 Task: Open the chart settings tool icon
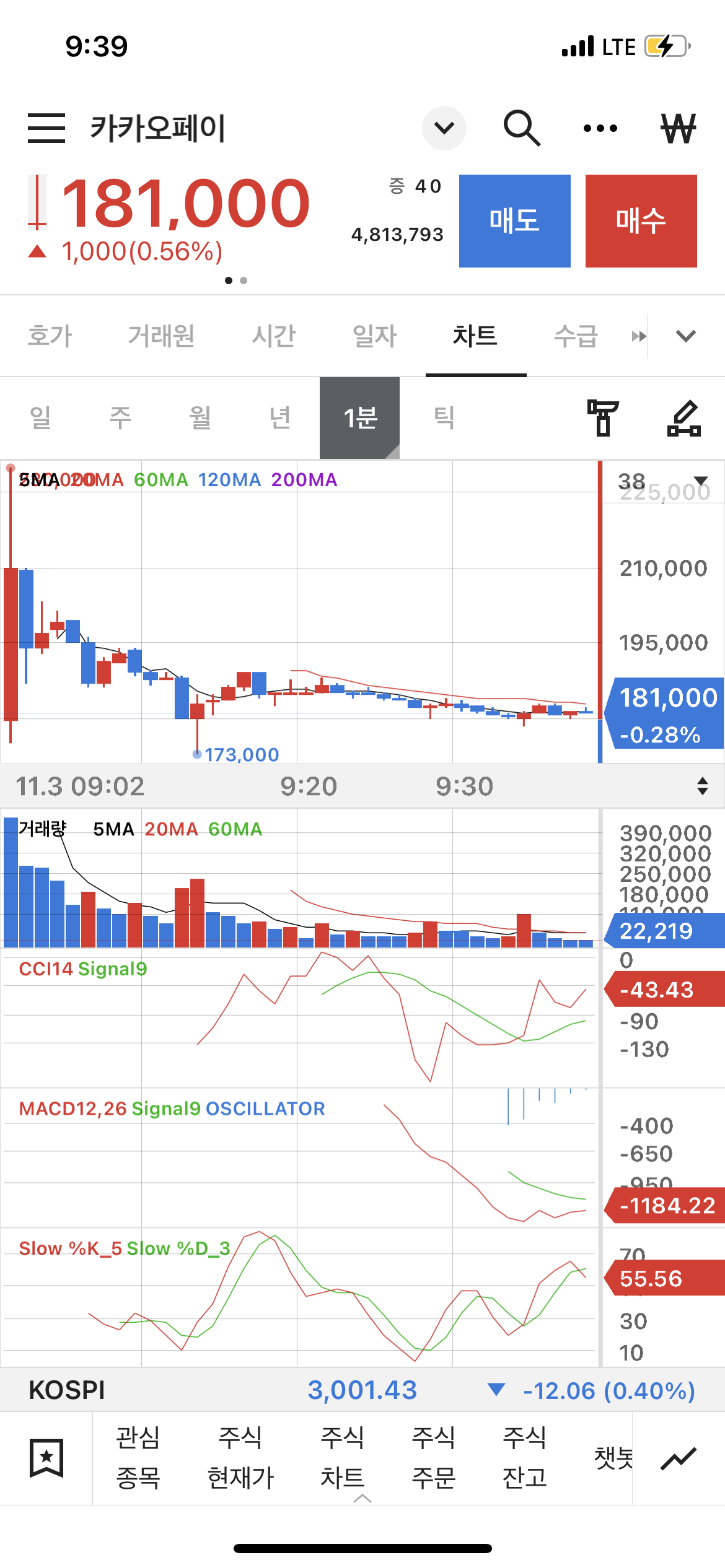[603, 417]
